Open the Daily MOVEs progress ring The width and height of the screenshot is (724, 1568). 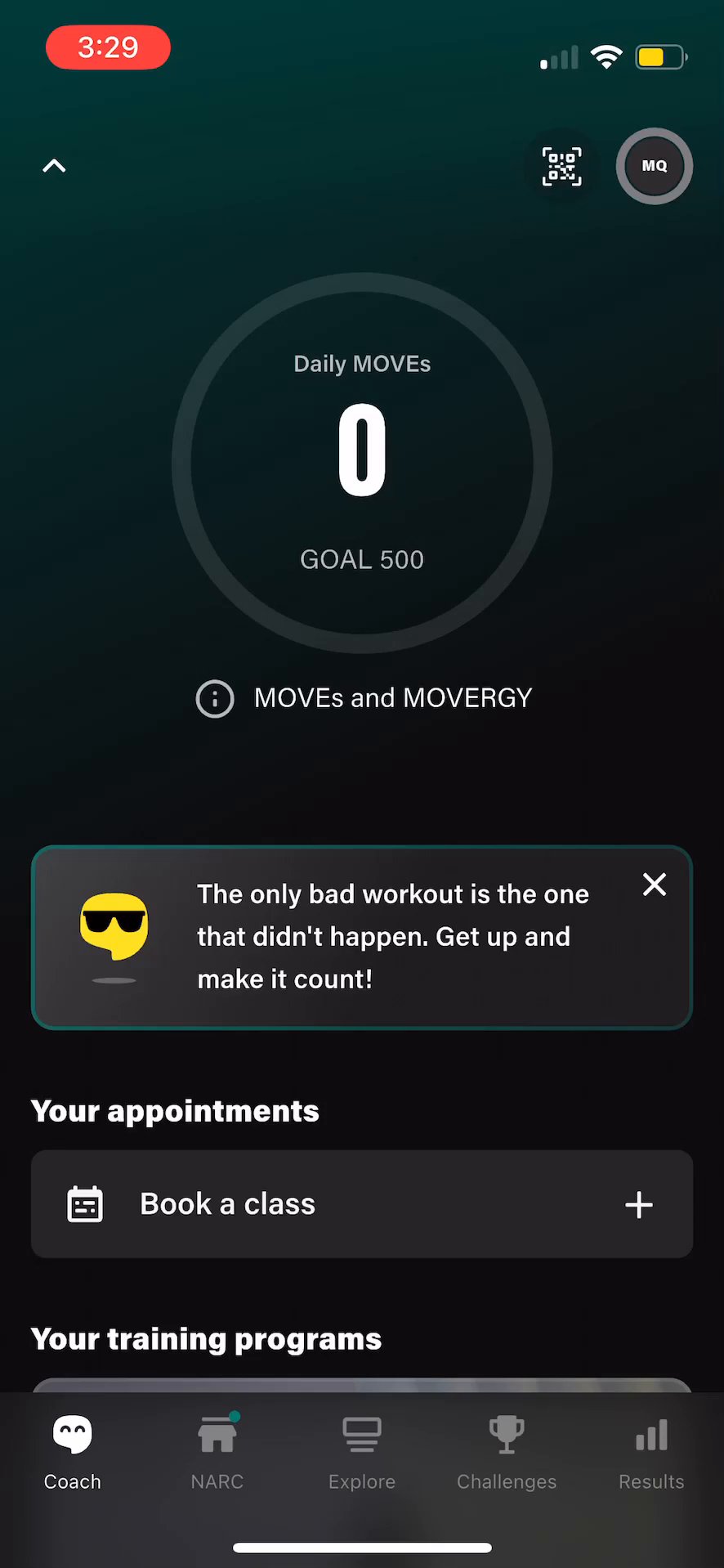(362, 463)
